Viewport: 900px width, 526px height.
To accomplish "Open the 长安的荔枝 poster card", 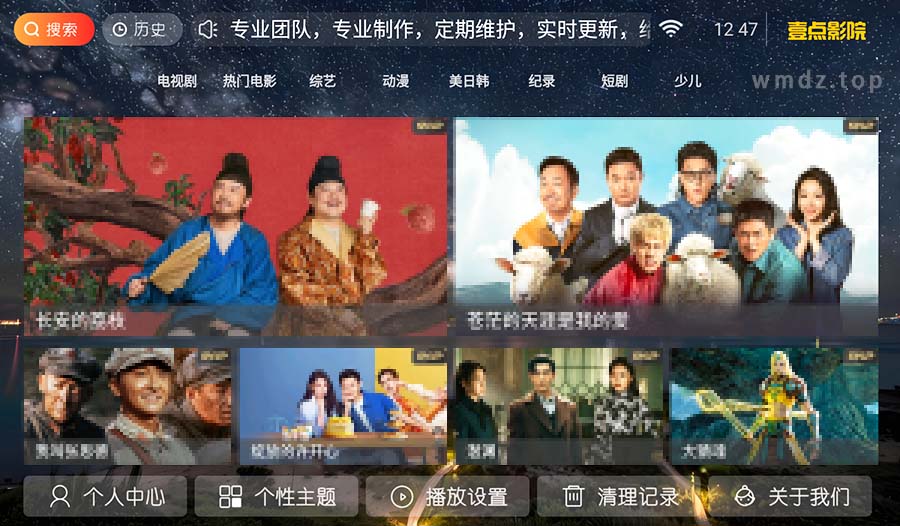I will click(x=236, y=226).
